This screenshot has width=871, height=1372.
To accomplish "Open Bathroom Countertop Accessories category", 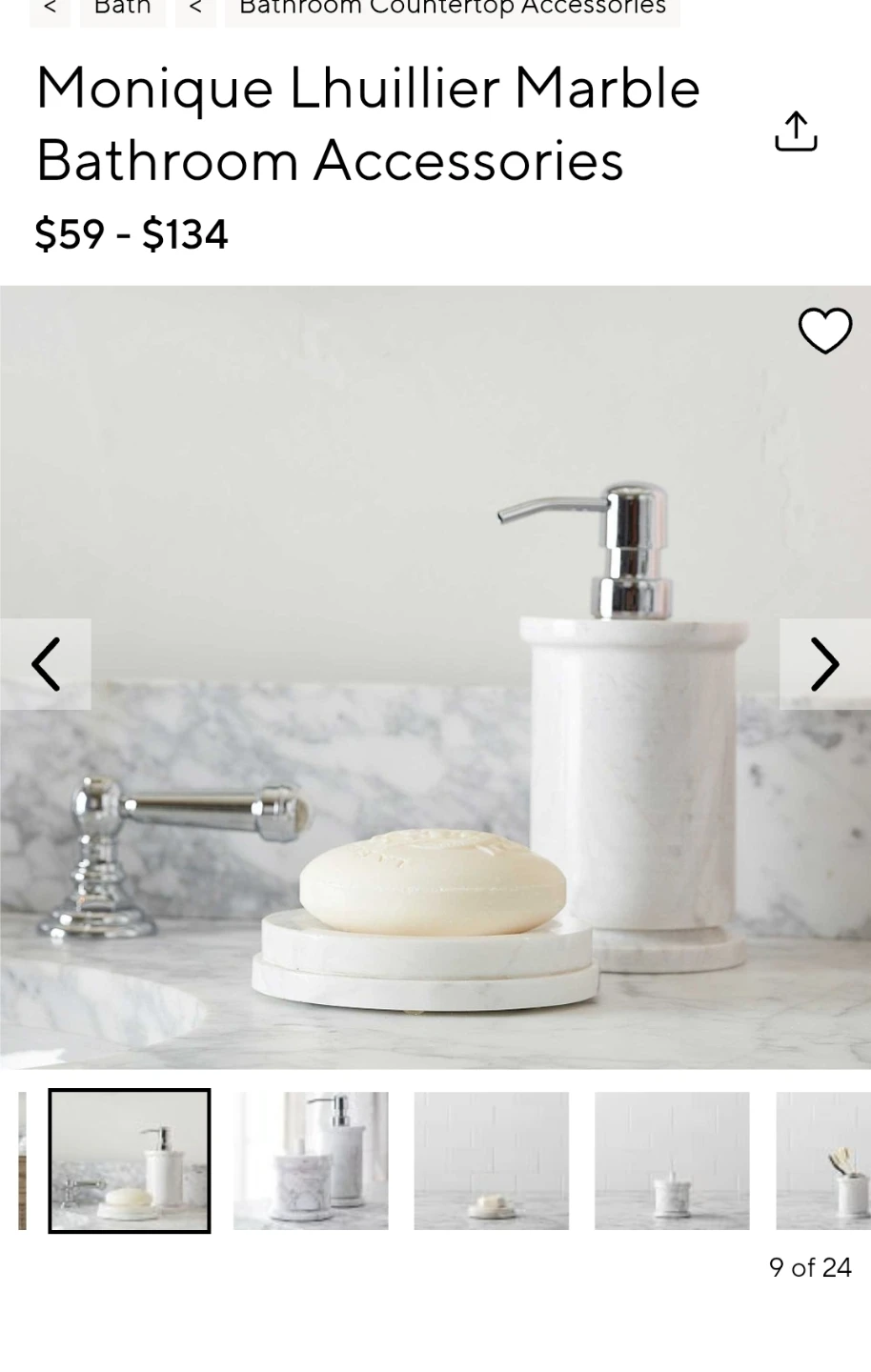I will click(452, 8).
